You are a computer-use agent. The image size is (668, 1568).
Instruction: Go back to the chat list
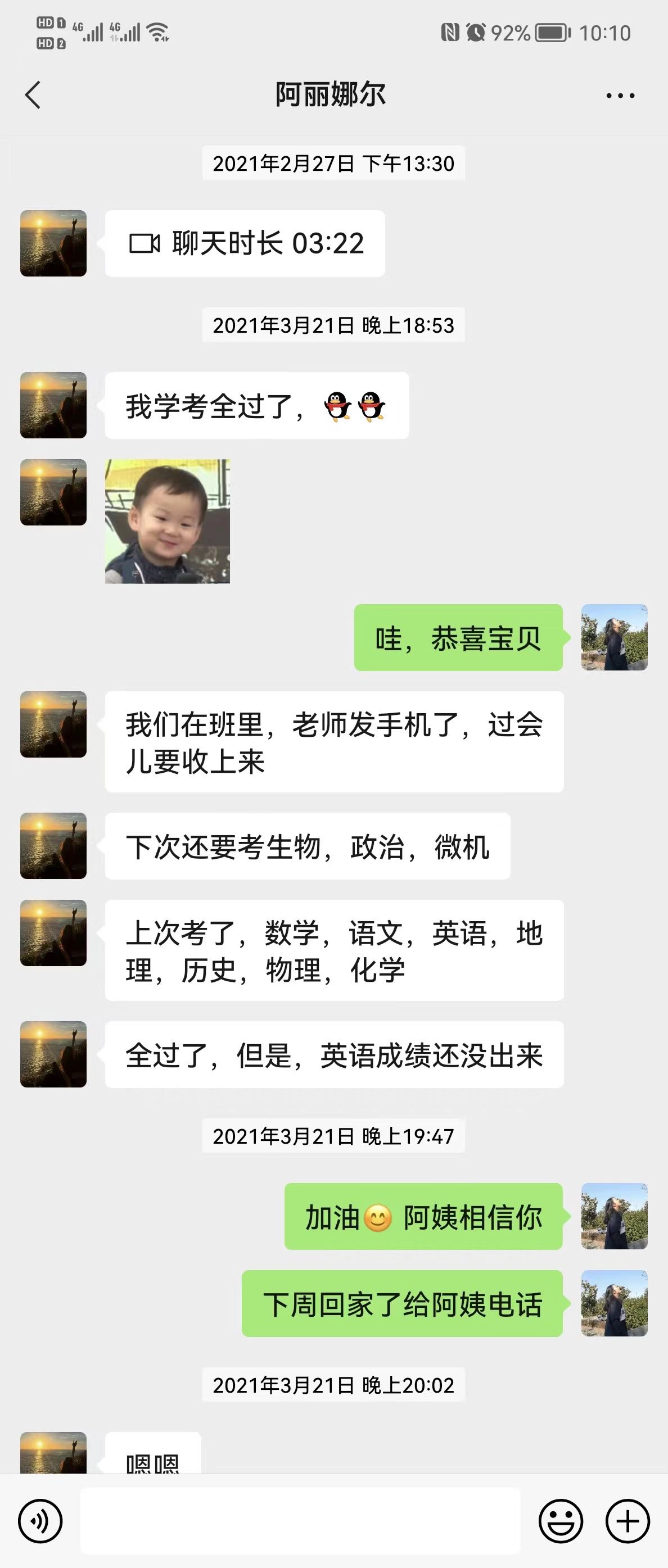pos(33,95)
